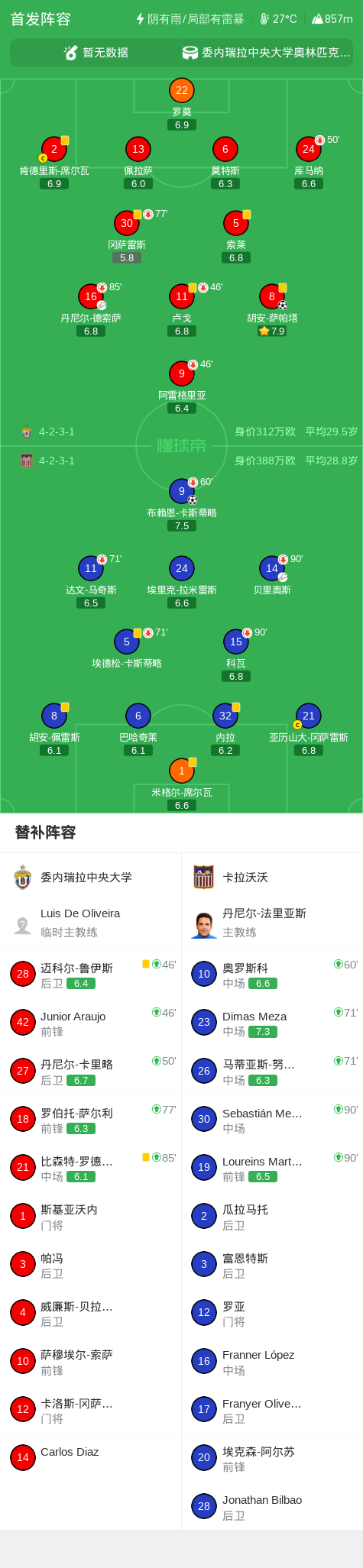Open the 委内瑞拉中央大学 team page
The height and width of the screenshot is (1568, 363).
[x=73, y=878]
